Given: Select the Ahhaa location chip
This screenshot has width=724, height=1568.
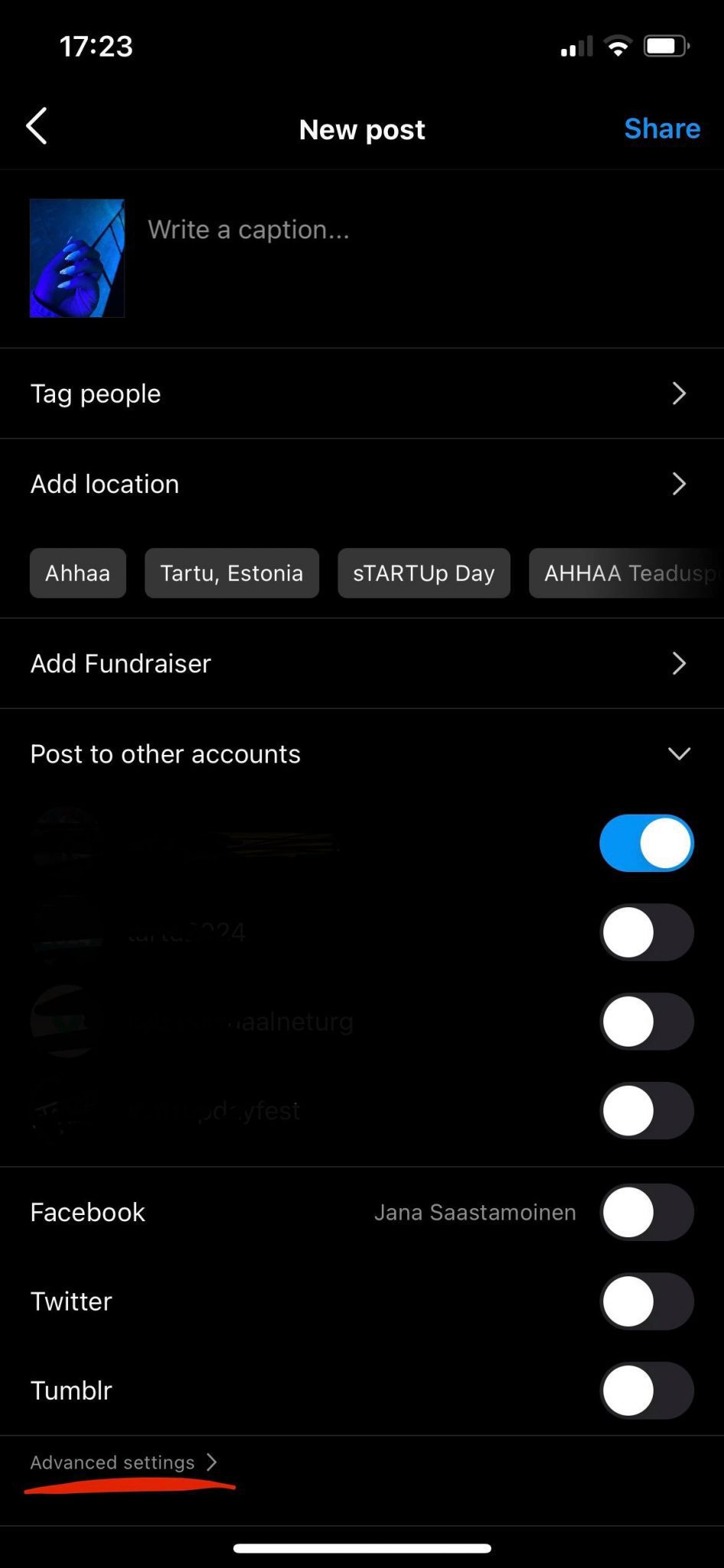Looking at the screenshot, I should (x=77, y=573).
